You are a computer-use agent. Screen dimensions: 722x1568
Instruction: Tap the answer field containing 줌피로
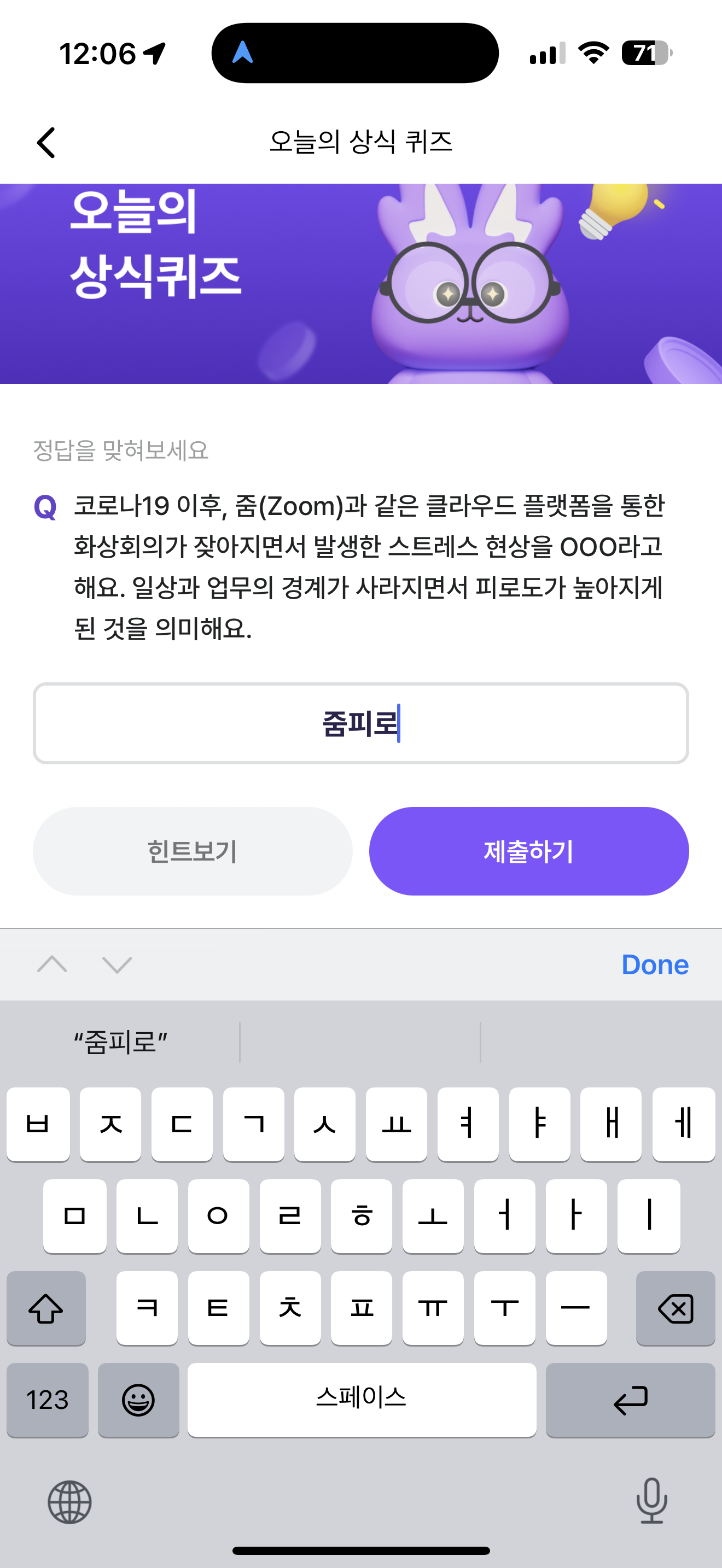pyautogui.click(x=361, y=723)
